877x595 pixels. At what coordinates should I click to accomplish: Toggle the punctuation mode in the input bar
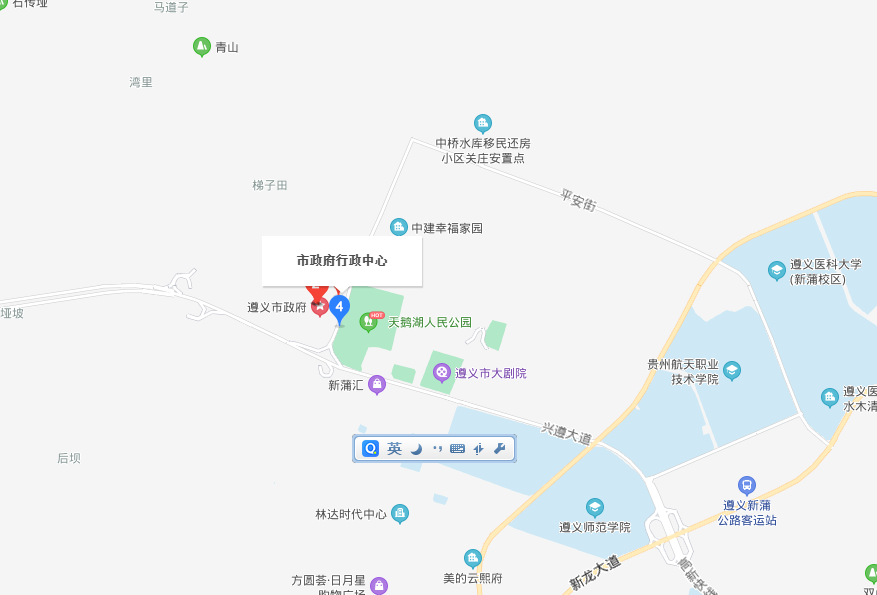click(x=437, y=449)
